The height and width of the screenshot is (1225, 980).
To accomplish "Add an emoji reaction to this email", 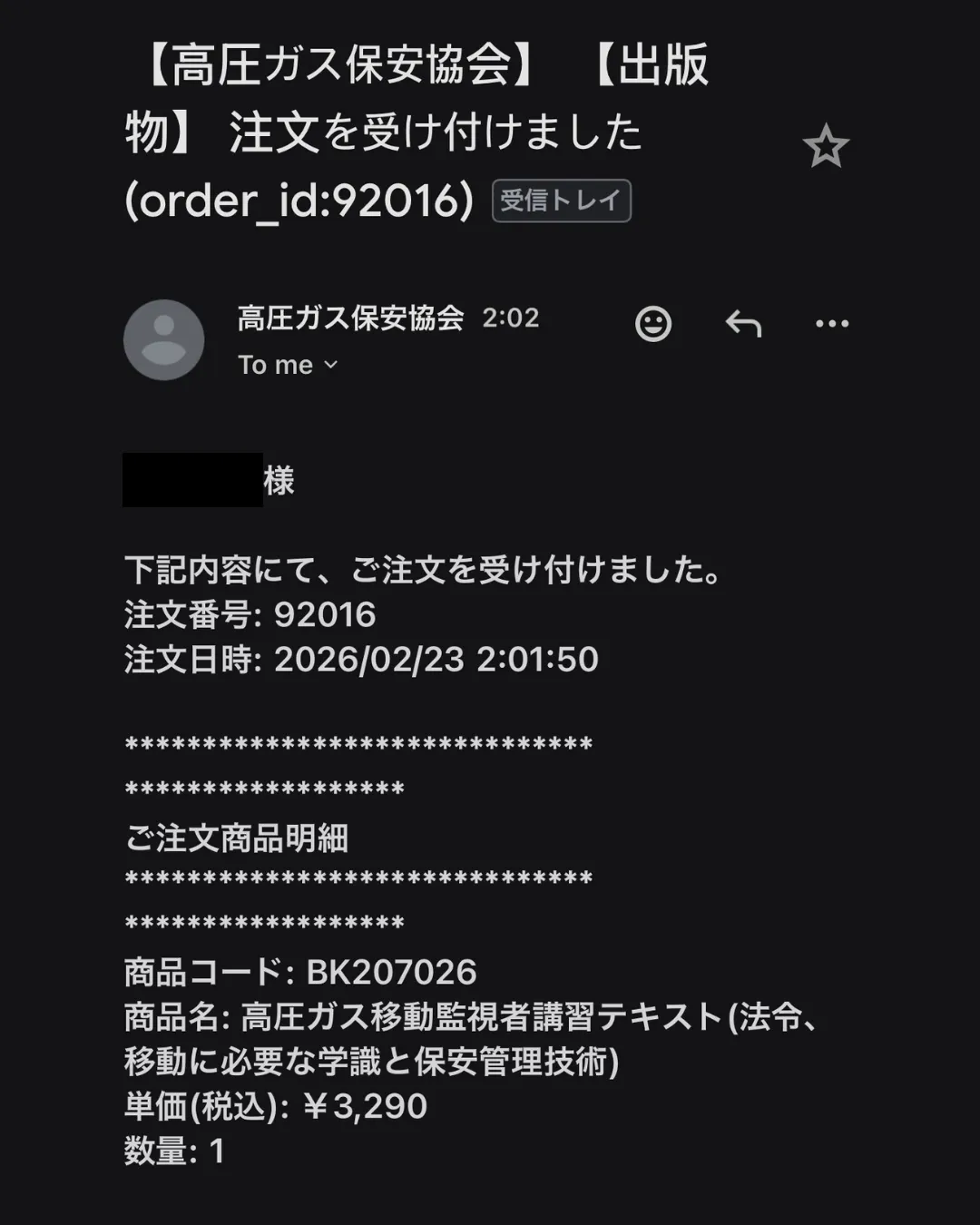I will [652, 323].
